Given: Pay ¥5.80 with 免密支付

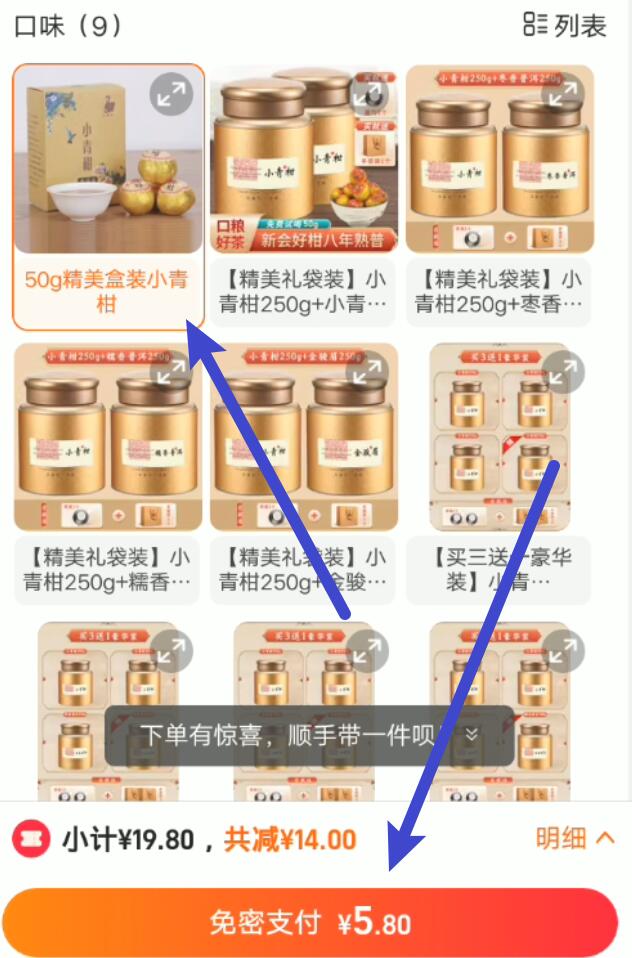Looking at the screenshot, I should click(310, 922).
